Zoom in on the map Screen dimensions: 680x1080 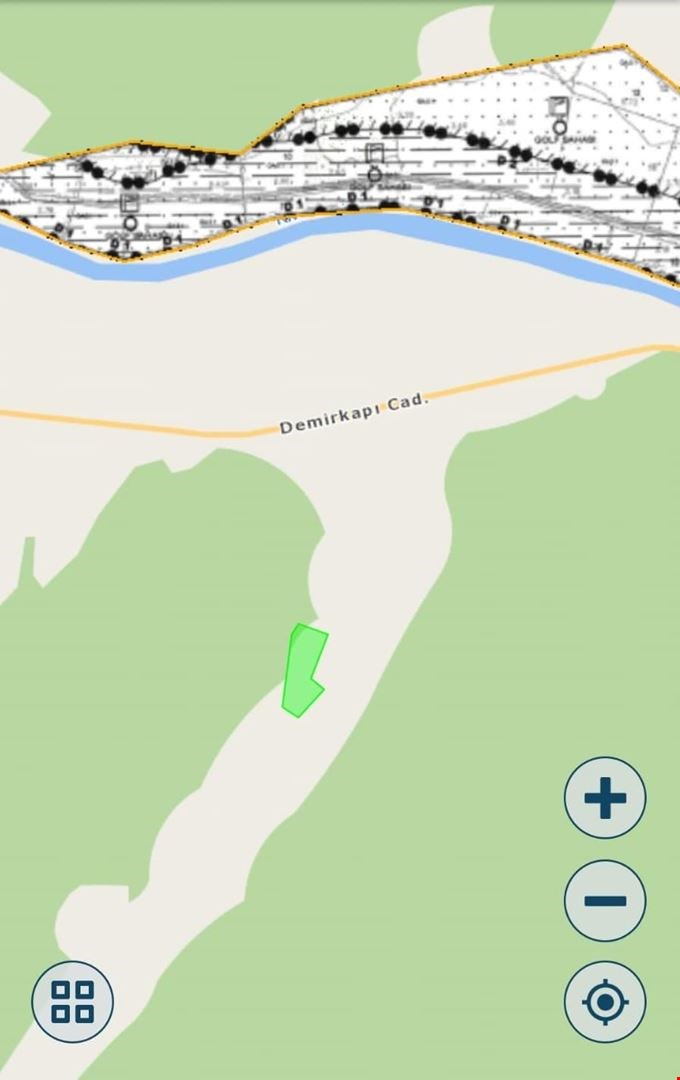pyautogui.click(x=605, y=798)
